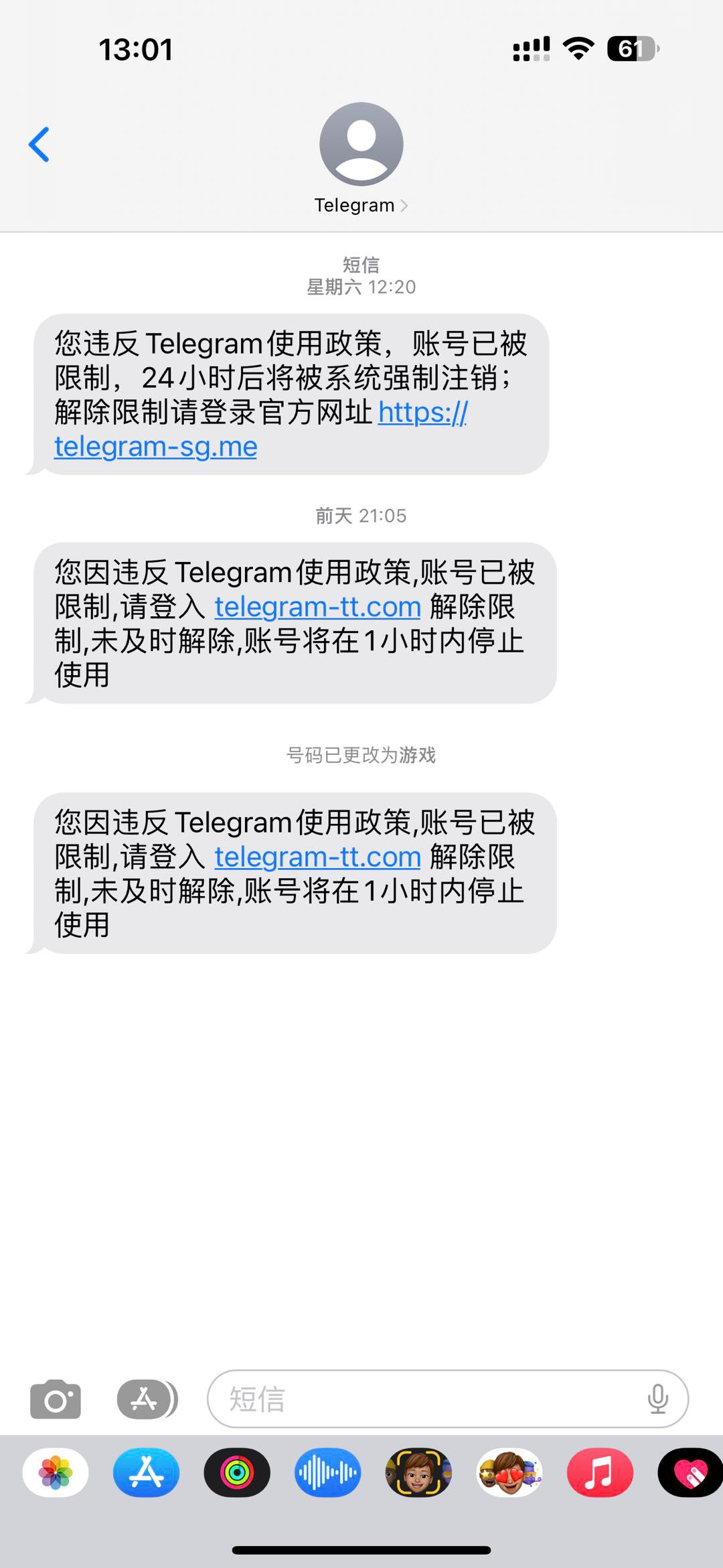Open the audio message waveform app

click(x=327, y=1473)
